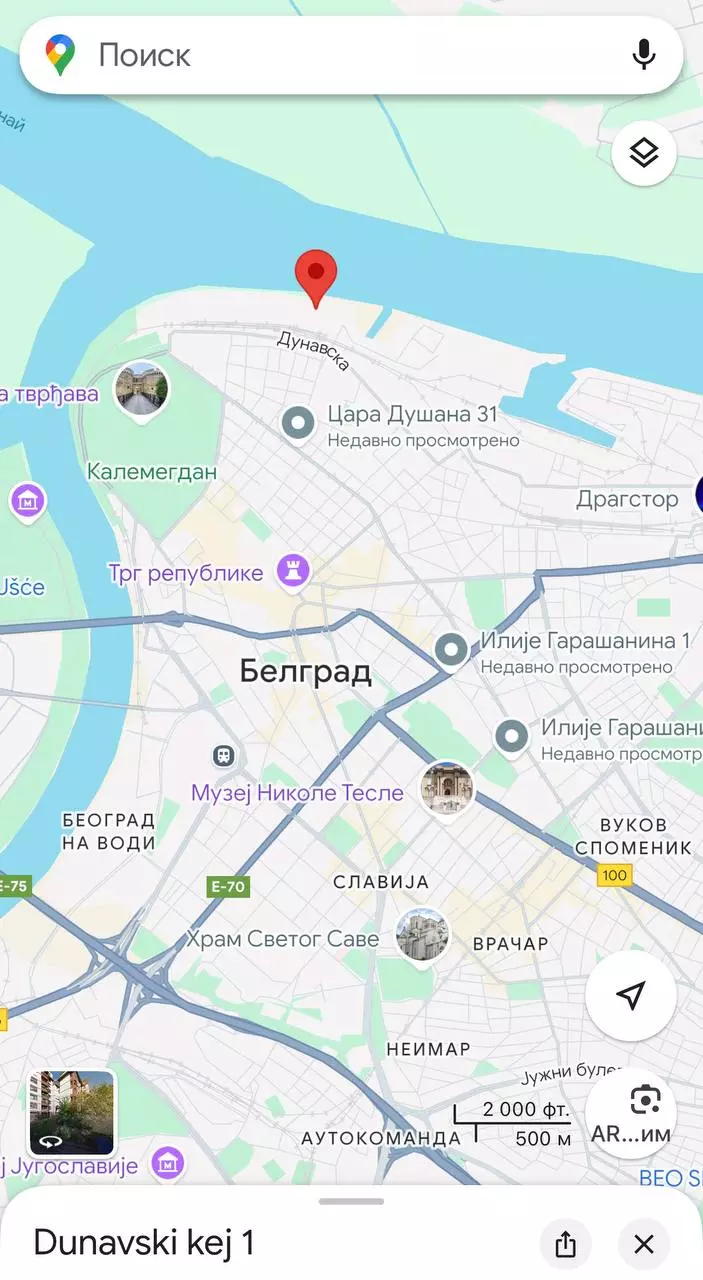Select the Цара Душана 31 place marker

click(x=298, y=422)
